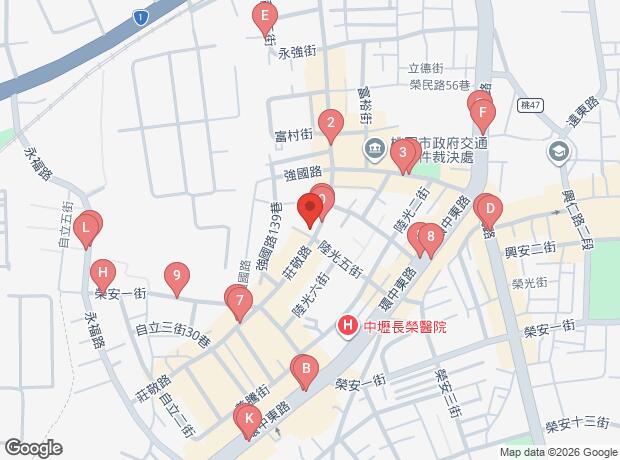This screenshot has height=460, width=620.
Task: Select marker 8 on 環中東路
Action: pyautogui.click(x=430, y=238)
